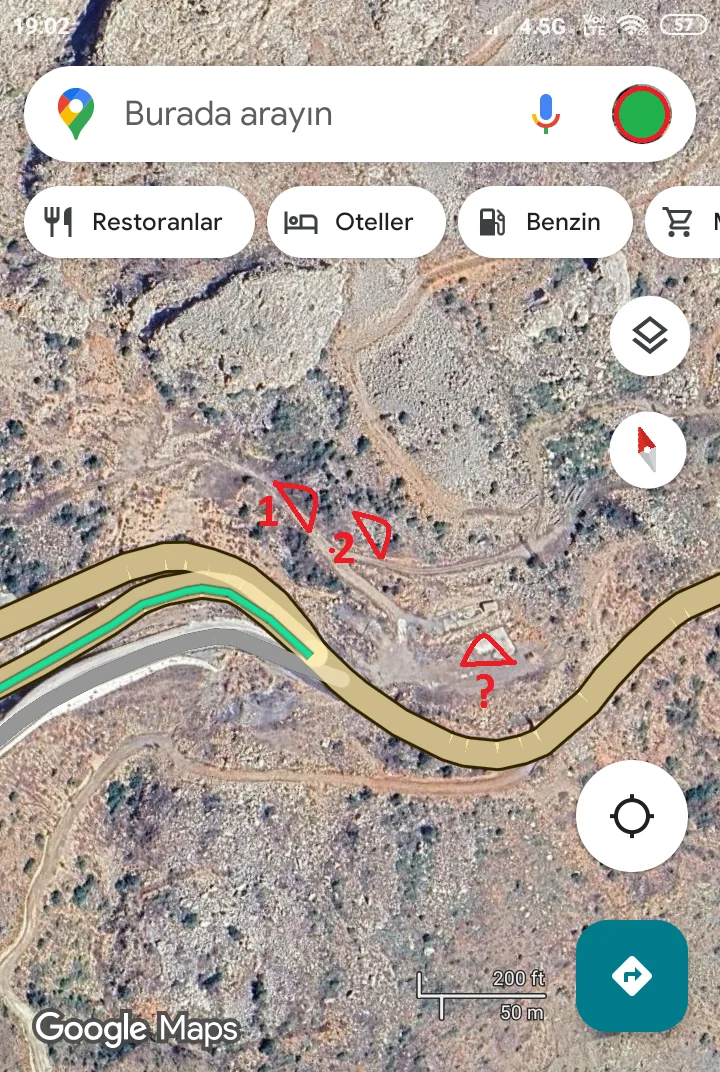Screen dimensions: 720x1072
Task: Open the directions button
Action: pos(631,975)
